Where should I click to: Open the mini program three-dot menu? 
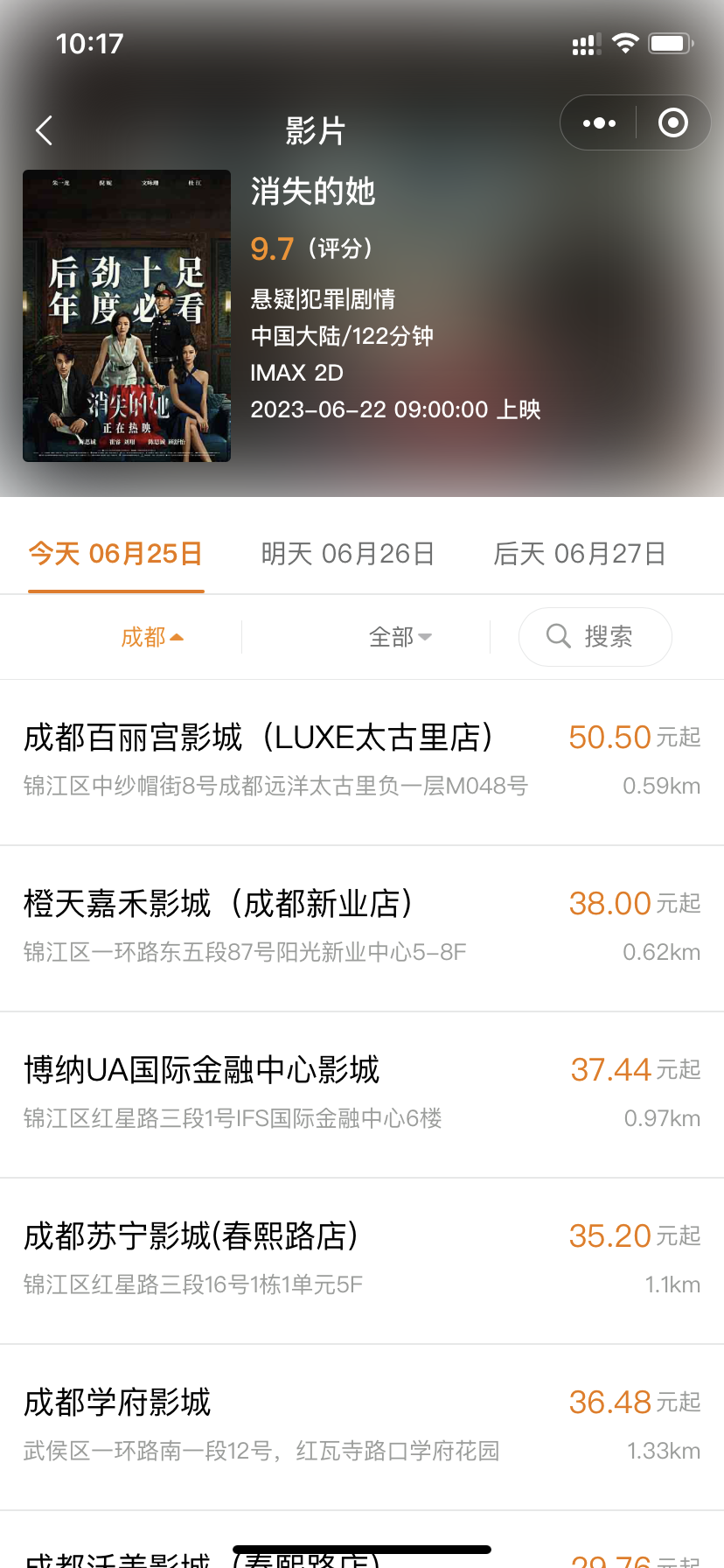click(x=599, y=123)
